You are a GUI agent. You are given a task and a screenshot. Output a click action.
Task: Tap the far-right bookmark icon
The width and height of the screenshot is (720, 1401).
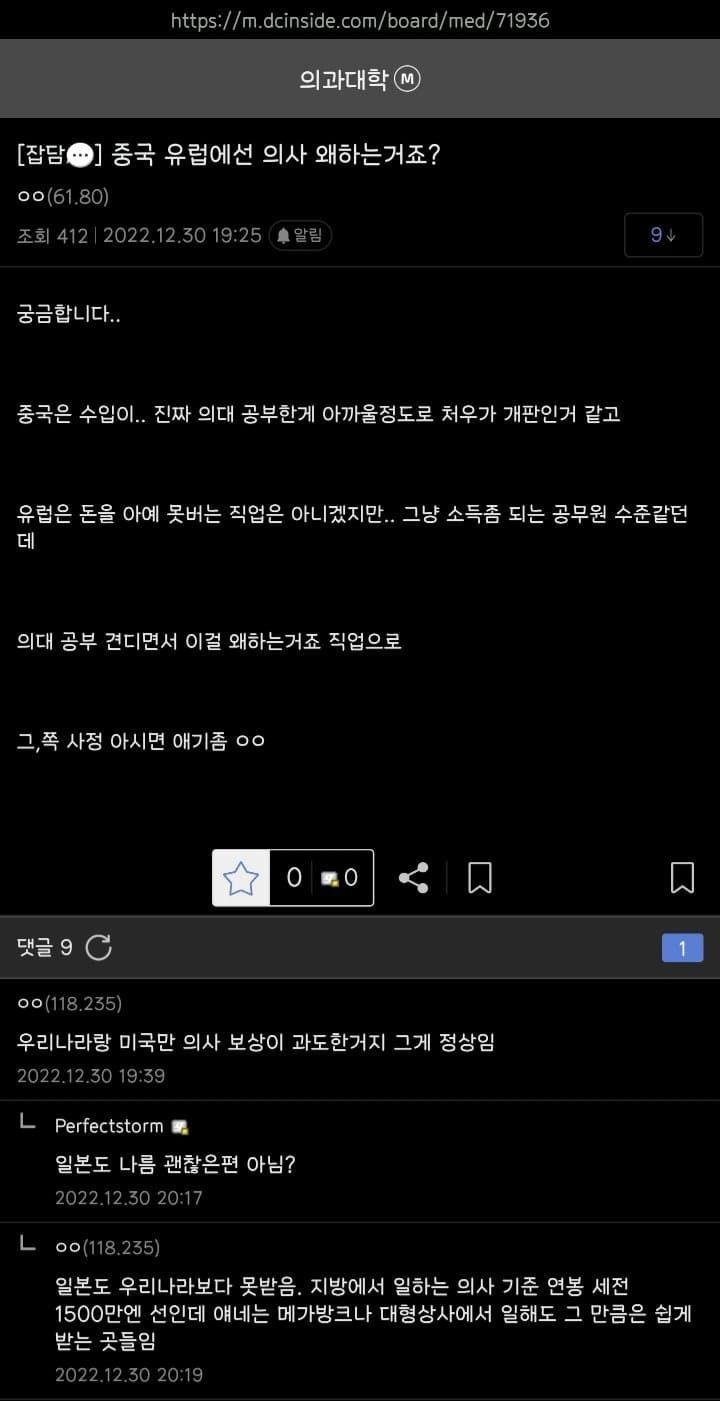(682, 878)
